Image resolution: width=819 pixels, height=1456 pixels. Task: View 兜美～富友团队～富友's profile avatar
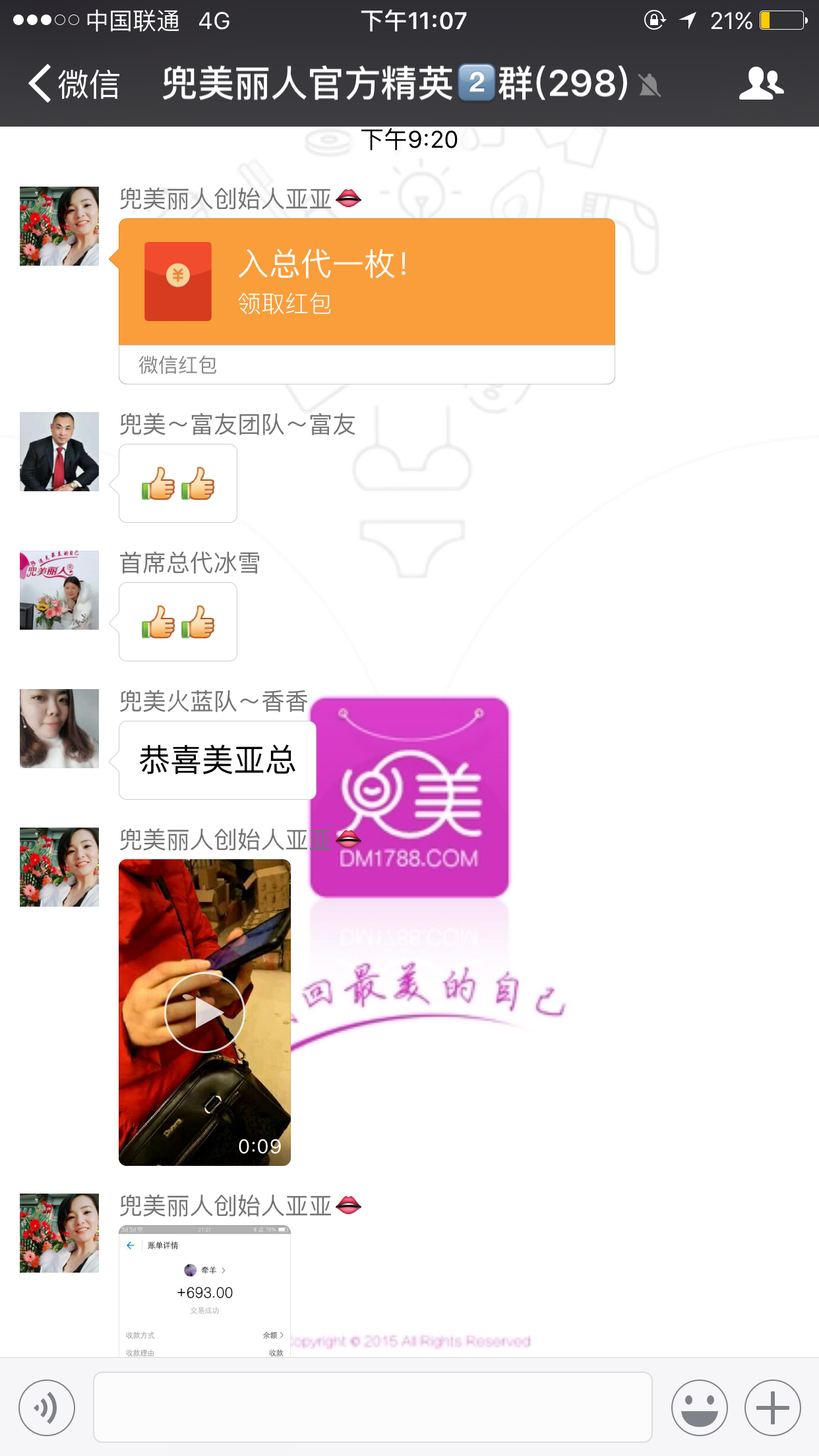click(59, 452)
